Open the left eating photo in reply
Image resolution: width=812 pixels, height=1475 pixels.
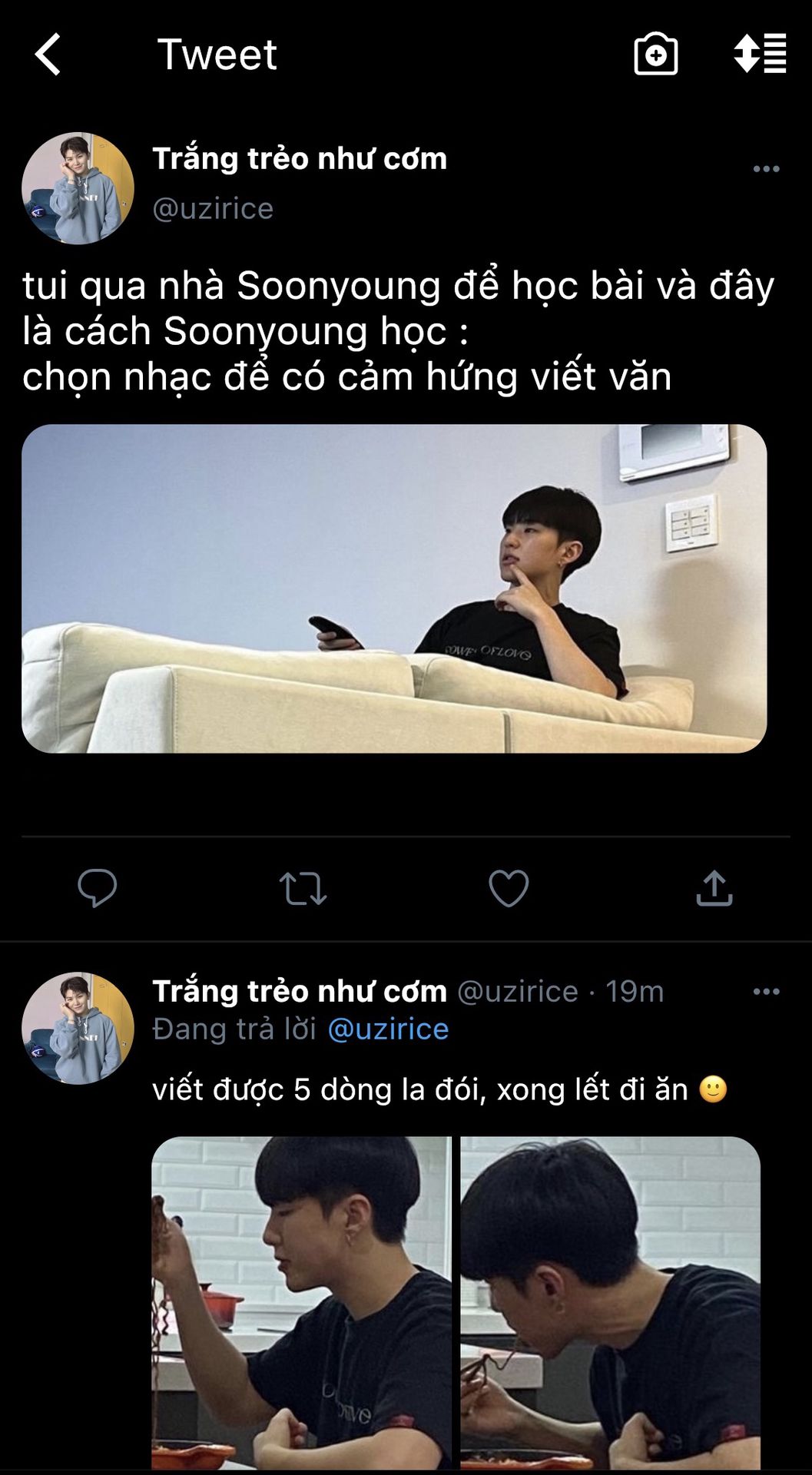point(302,1302)
